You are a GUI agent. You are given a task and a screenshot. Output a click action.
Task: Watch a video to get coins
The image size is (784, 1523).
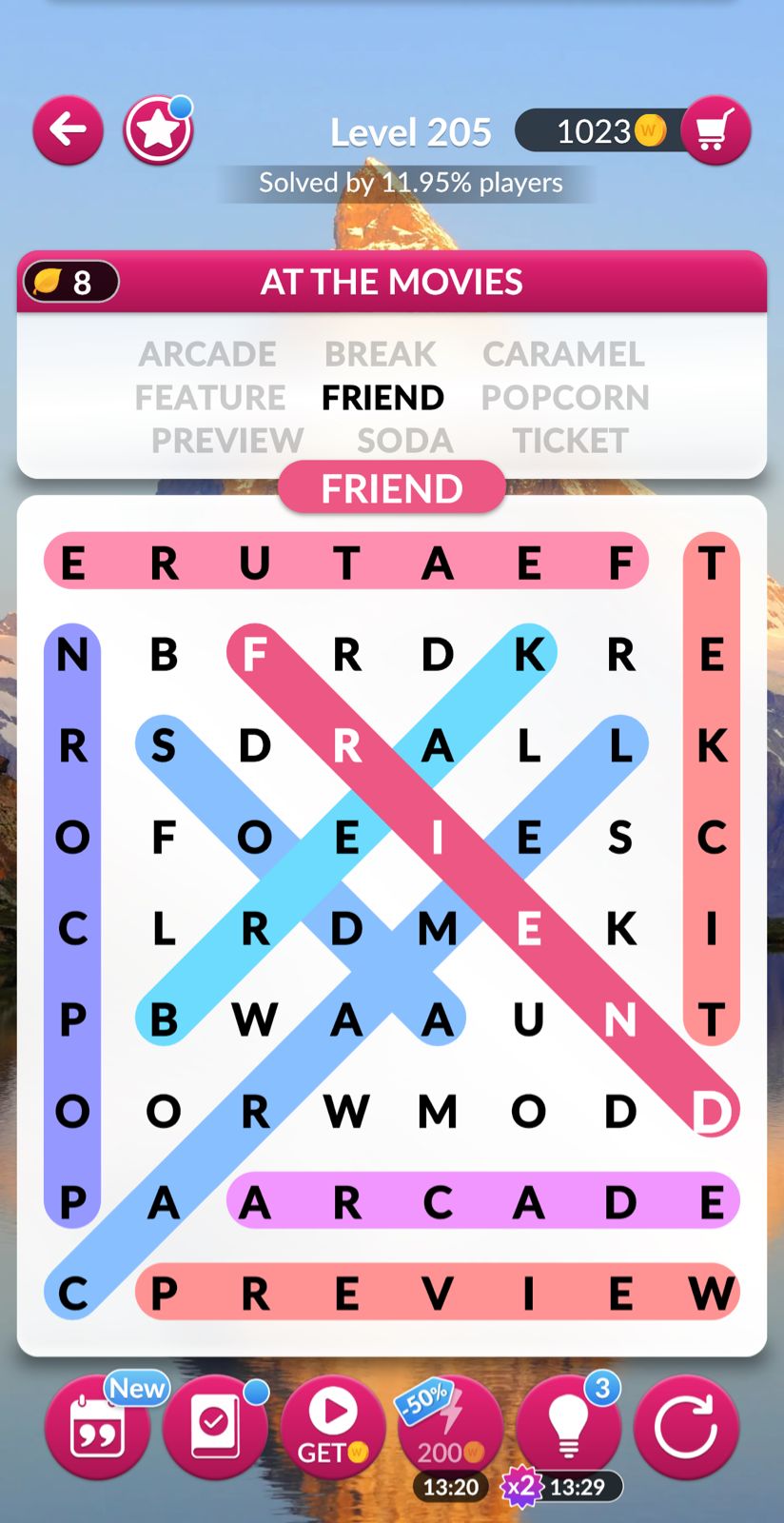tap(333, 1427)
